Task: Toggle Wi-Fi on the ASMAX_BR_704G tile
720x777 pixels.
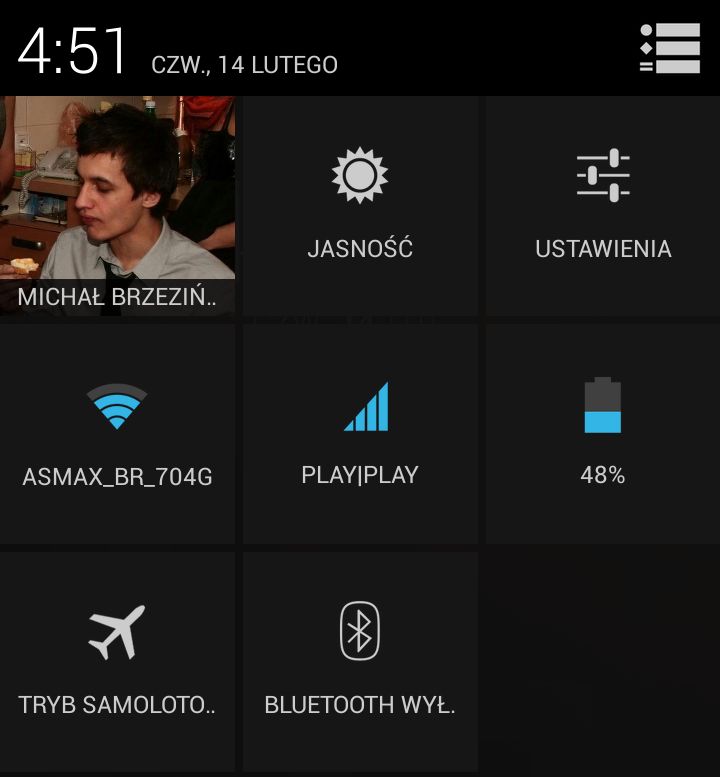Action: coord(117,433)
